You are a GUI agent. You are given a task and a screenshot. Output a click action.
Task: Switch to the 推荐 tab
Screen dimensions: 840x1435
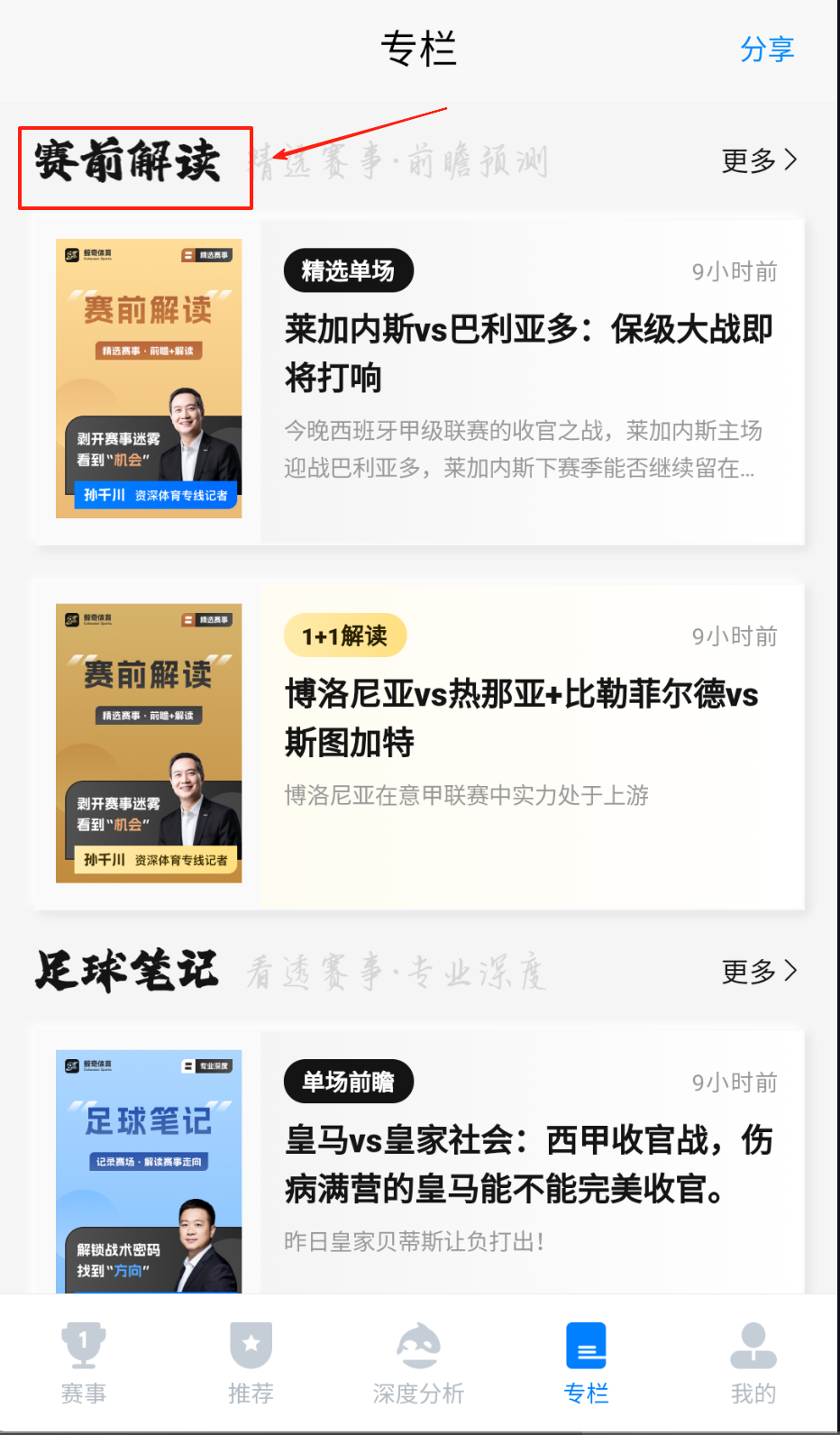pyautogui.click(x=251, y=1363)
